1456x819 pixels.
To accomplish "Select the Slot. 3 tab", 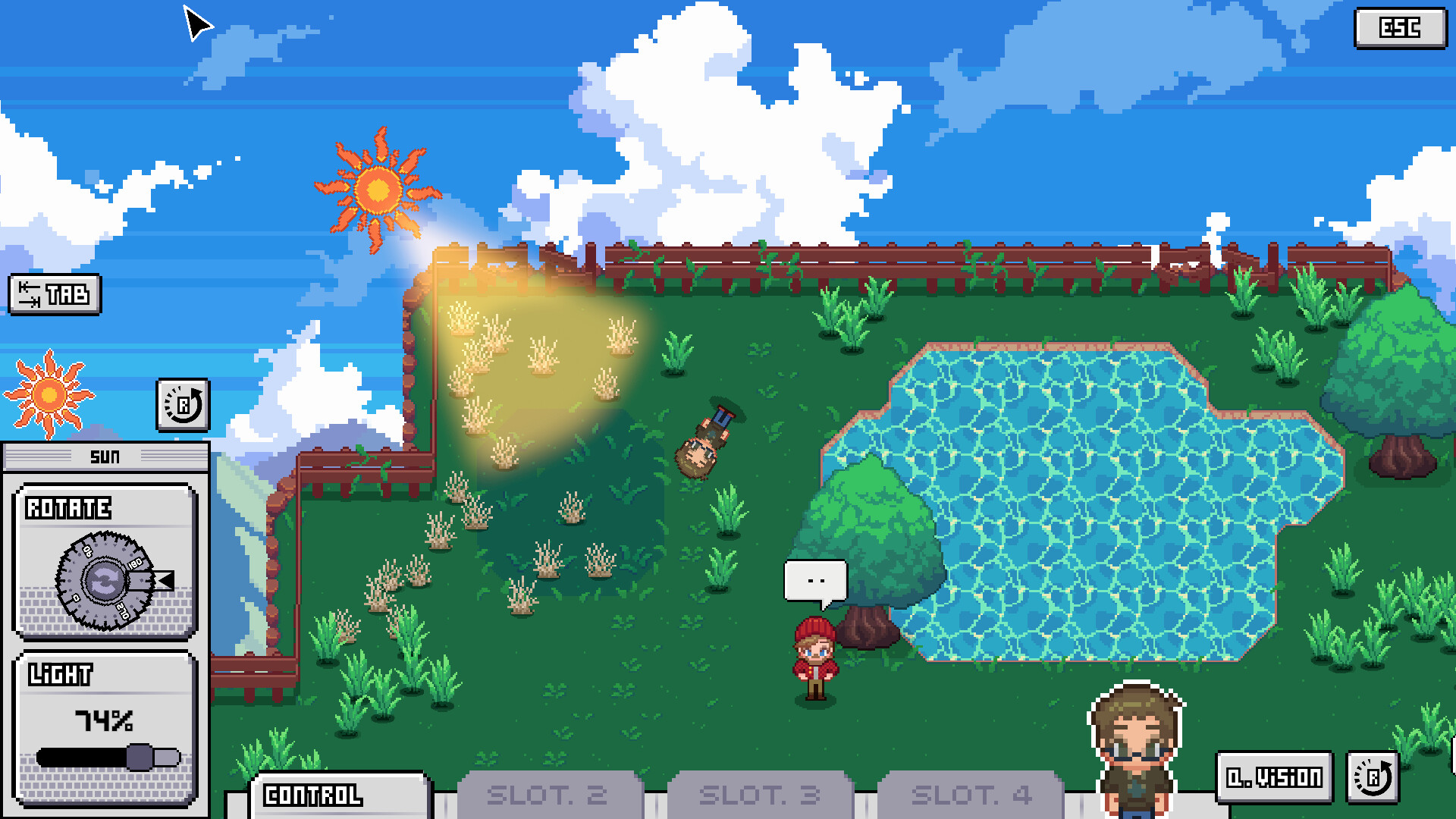I will [x=760, y=795].
